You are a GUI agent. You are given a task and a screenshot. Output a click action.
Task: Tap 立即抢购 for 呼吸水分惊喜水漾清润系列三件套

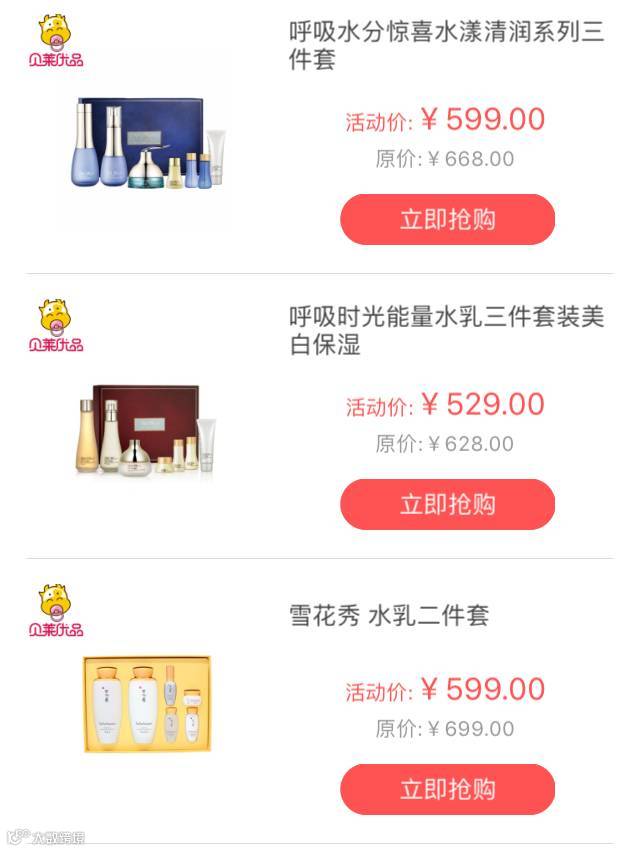click(447, 220)
